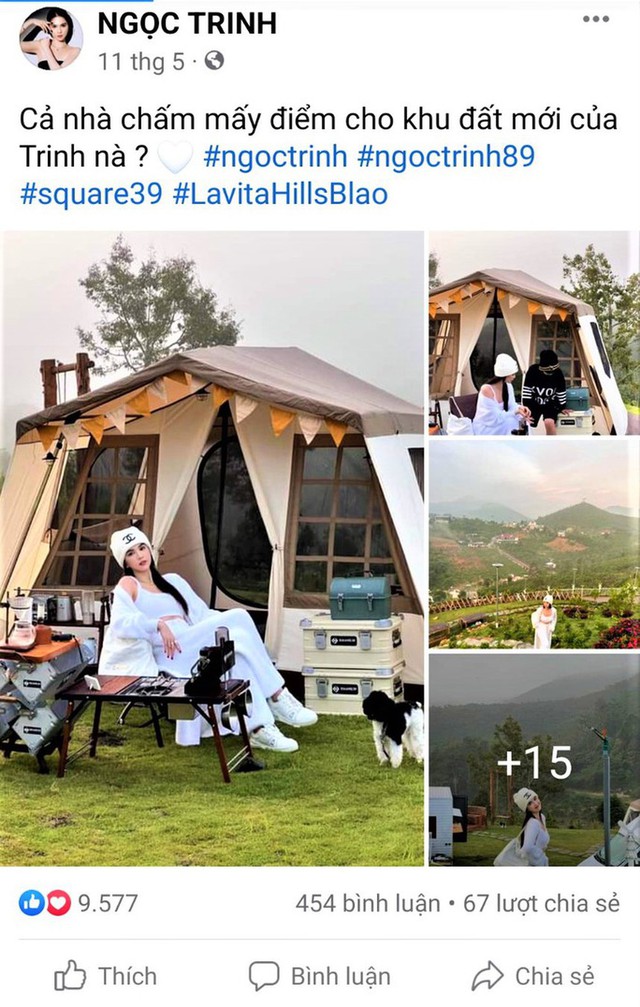Viewport: 640px width, 1007px height.
Task: Open the post's three-dot overflow menu
Action: (596, 18)
